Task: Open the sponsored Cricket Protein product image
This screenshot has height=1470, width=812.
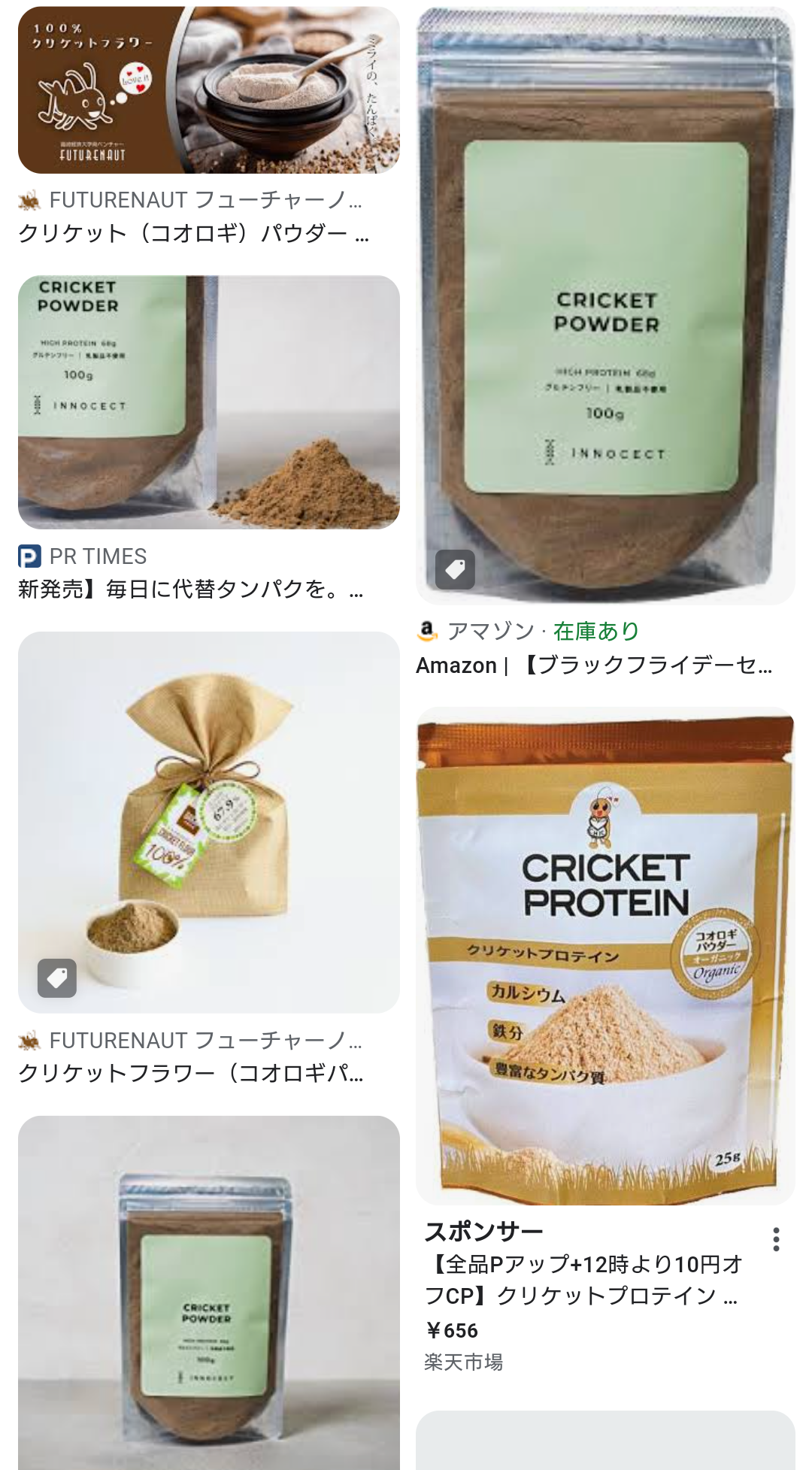Action: [x=605, y=955]
